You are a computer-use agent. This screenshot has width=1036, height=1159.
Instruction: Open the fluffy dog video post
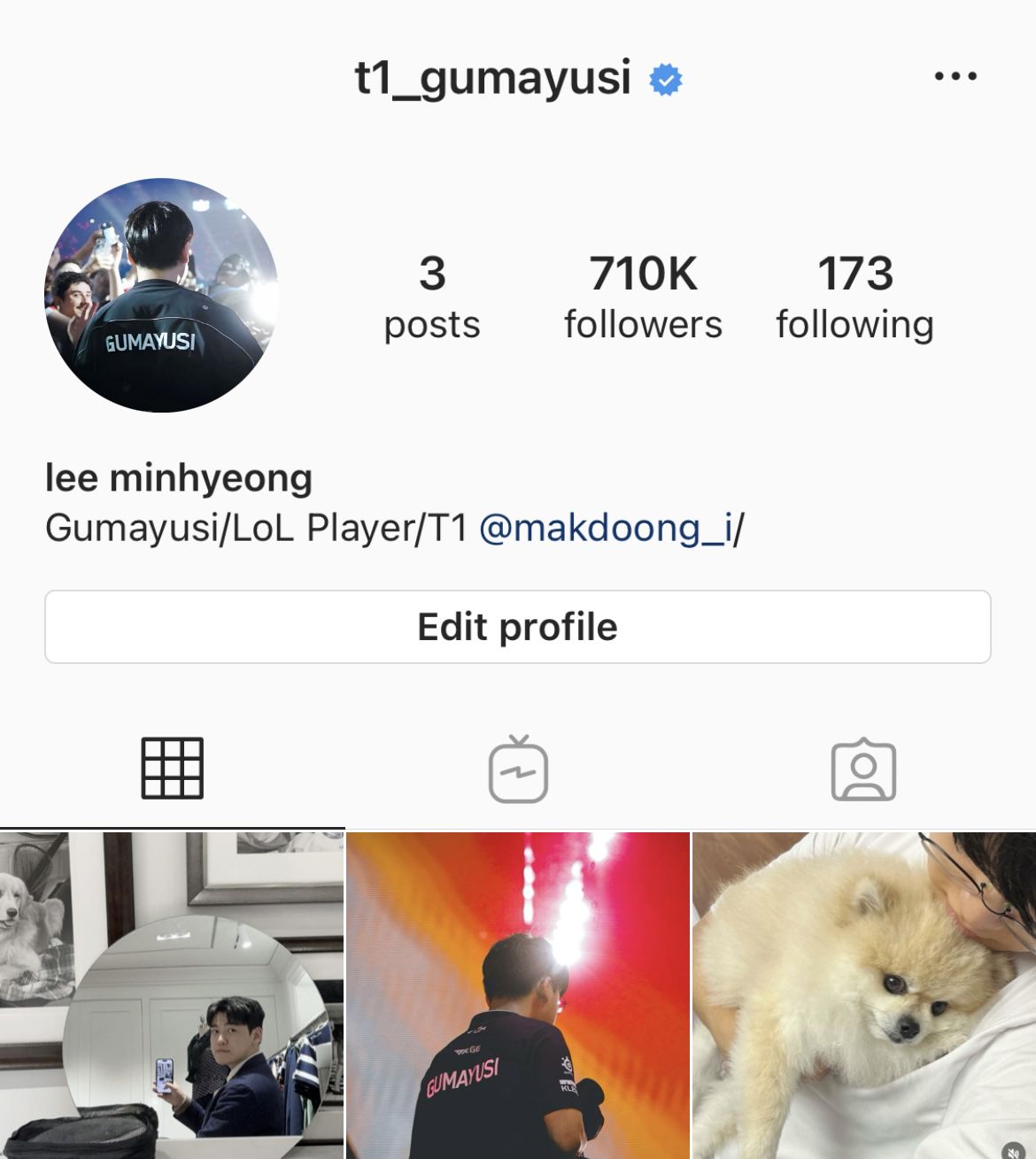click(x=863, y=996)
